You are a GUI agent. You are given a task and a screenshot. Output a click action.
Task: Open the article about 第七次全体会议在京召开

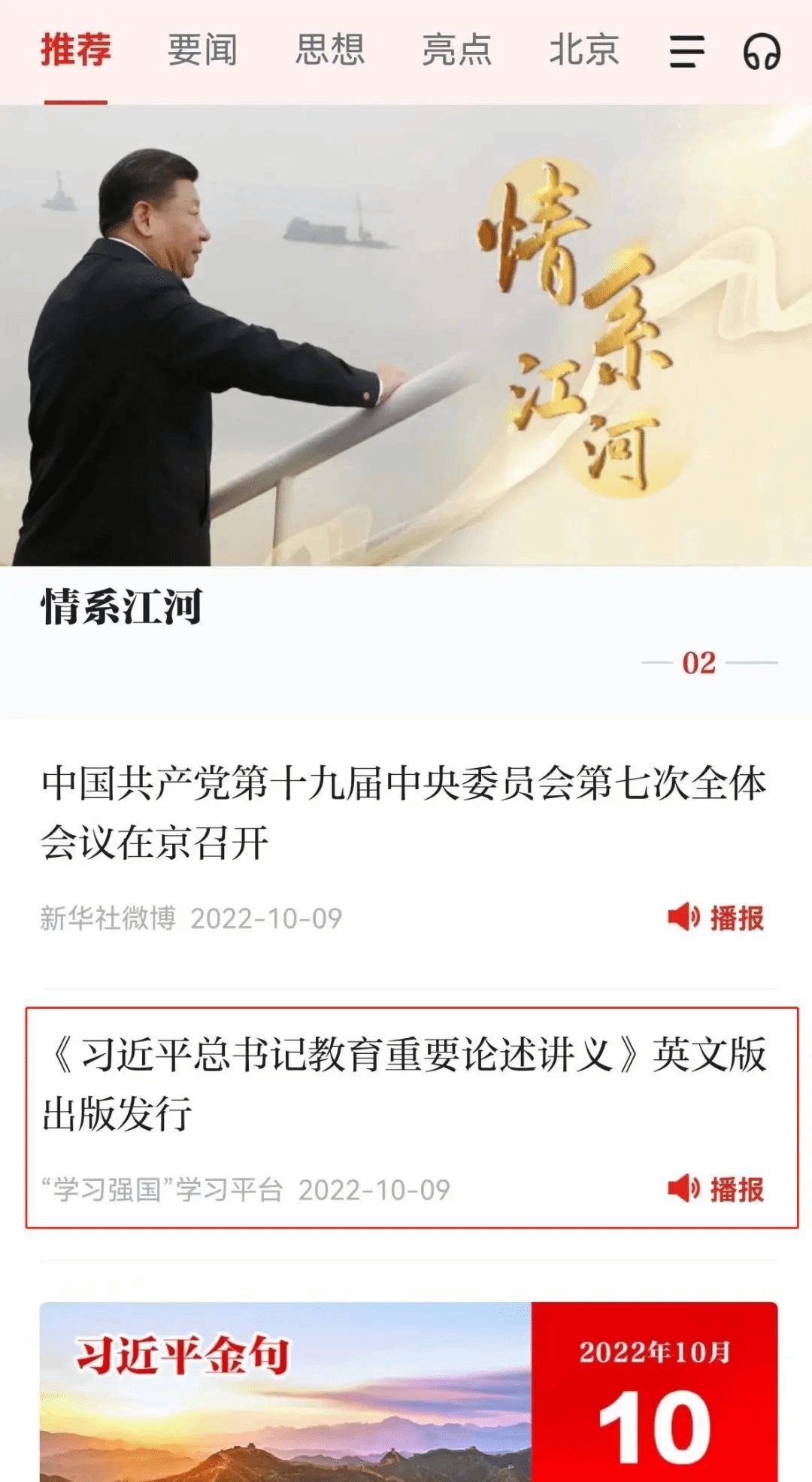click(403, 812)
